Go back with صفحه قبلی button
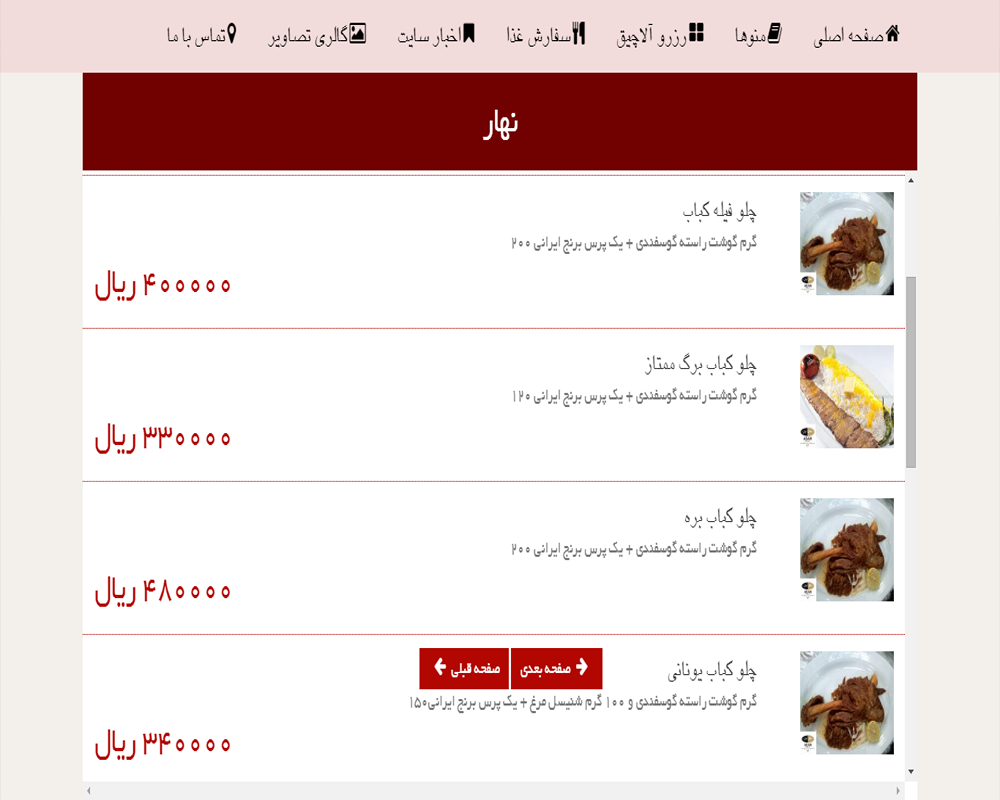Viewport: 1000px width, 800px height. click(465, 668)
